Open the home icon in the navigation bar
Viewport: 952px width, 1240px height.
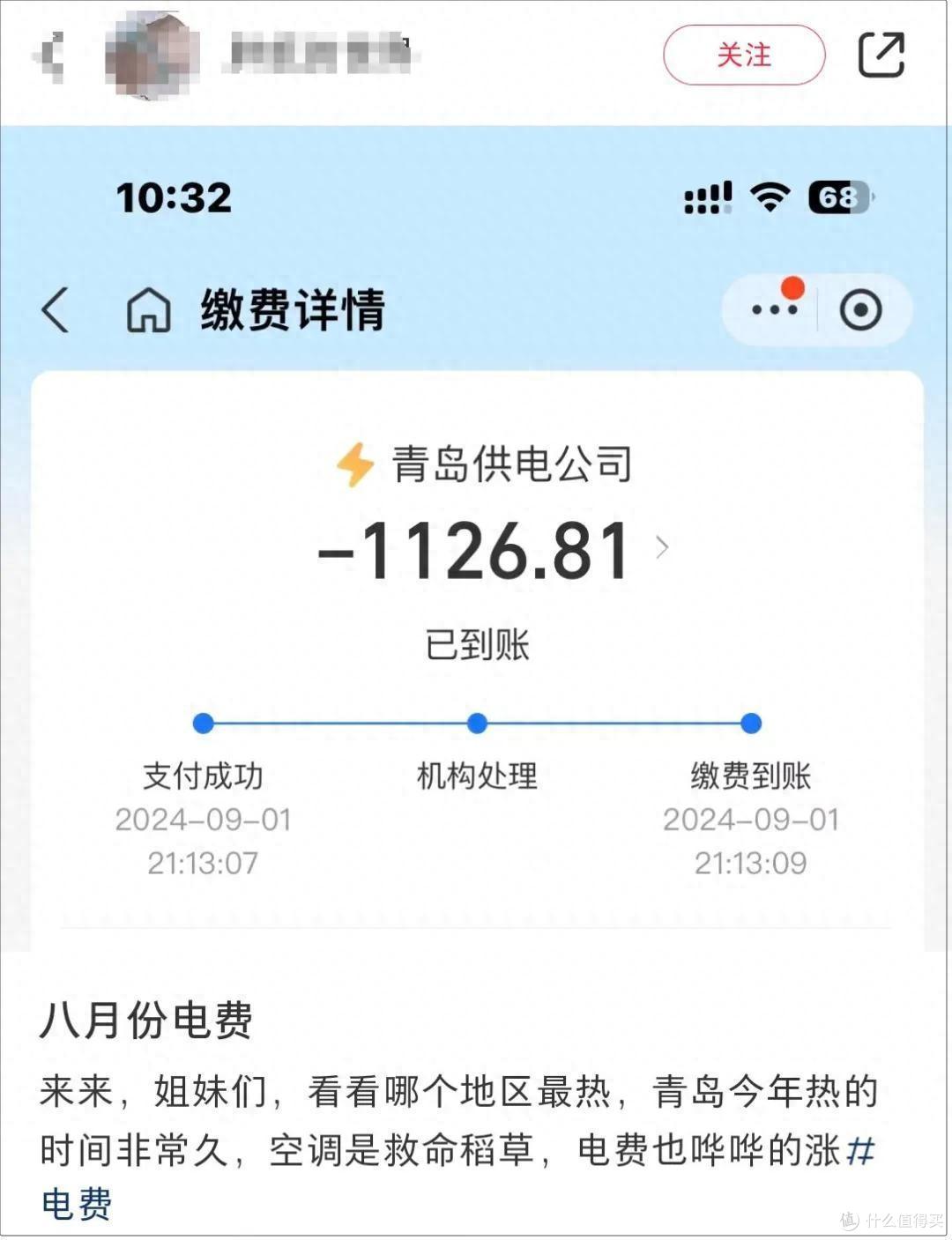pyautogui.click(x=148, y=310)
